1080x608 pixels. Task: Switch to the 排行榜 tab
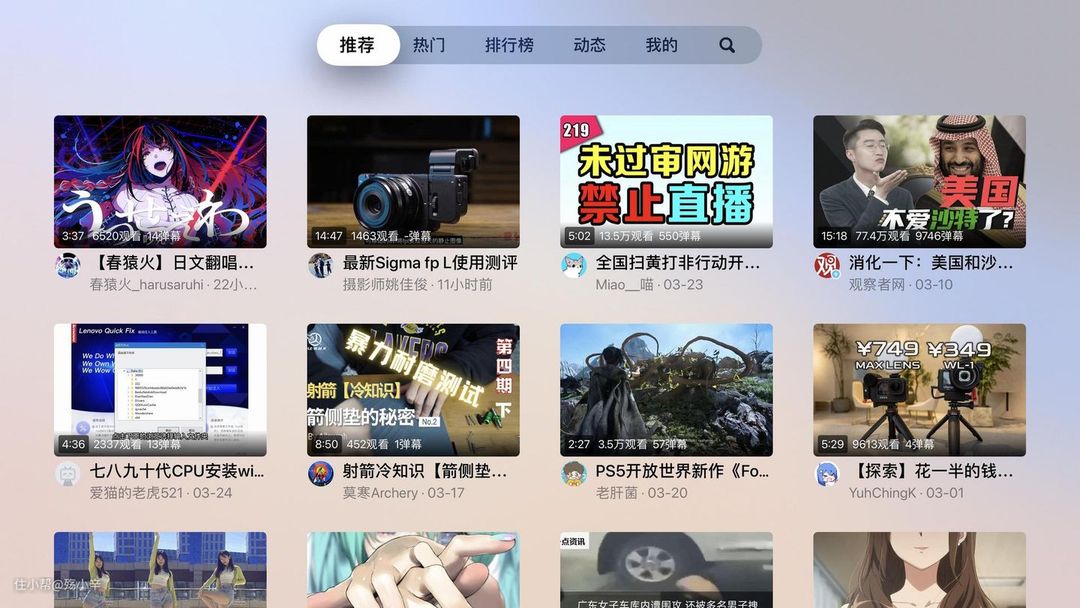(x=509, y=45)
